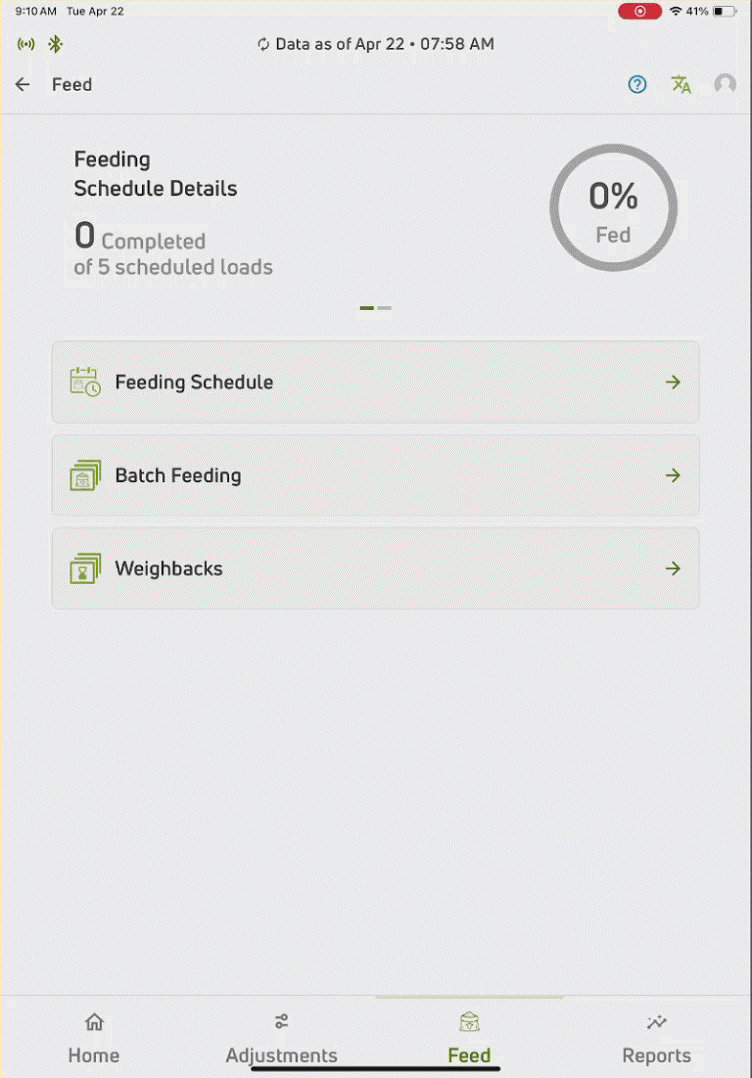
Task: Open Weighbacks
Action: (x=375, y=569)
